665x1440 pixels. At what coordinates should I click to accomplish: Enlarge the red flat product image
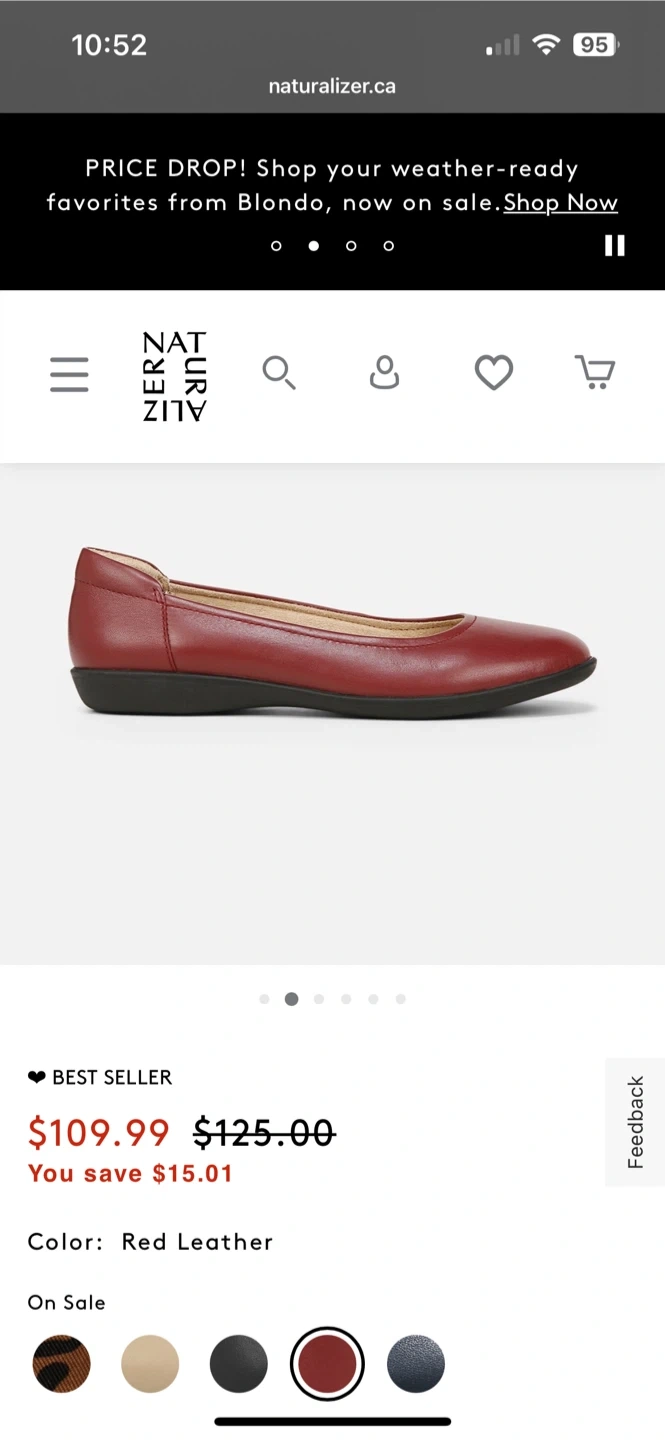tap(332, 640)
